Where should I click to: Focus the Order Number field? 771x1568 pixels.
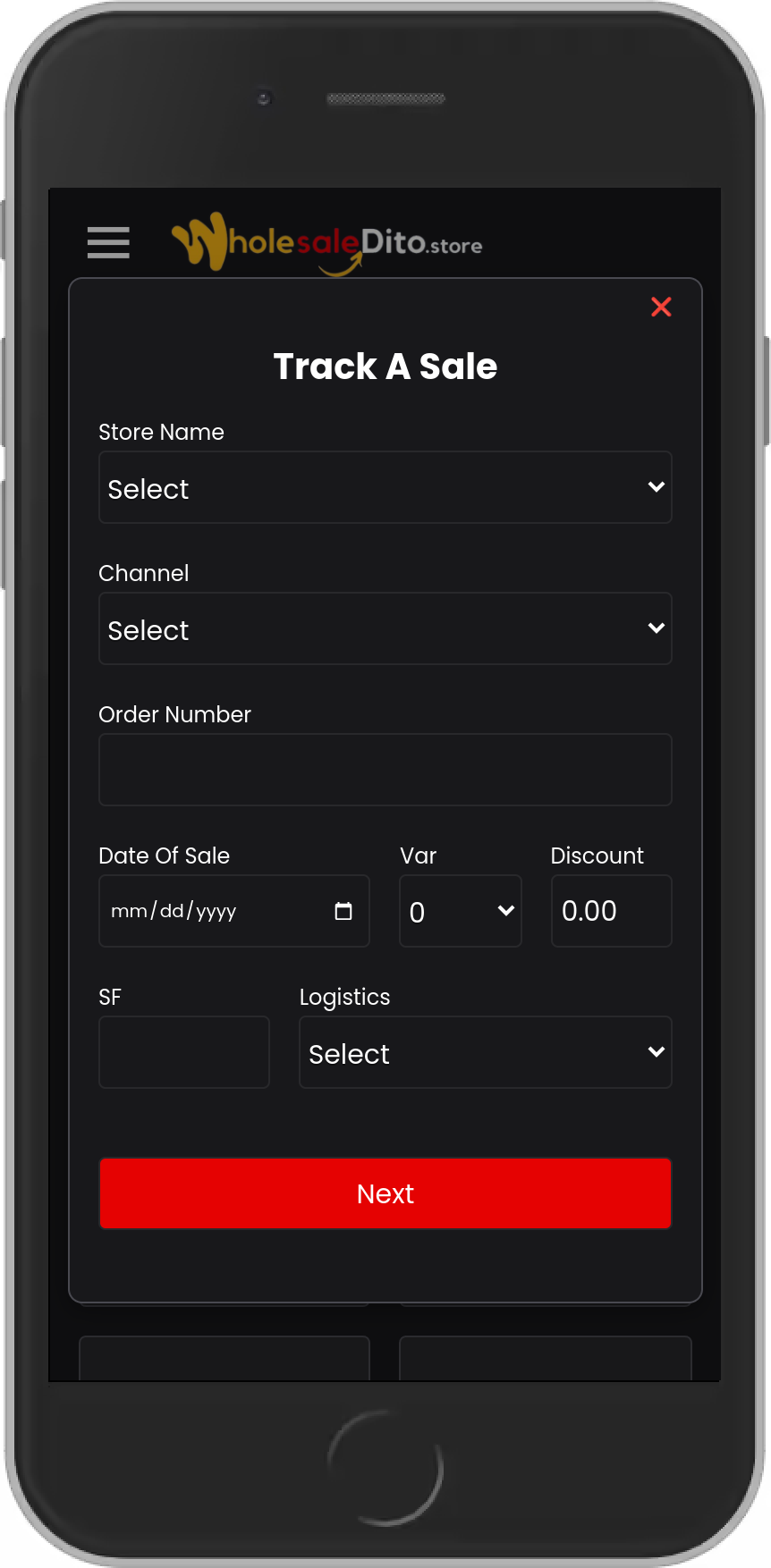point(385,770)
